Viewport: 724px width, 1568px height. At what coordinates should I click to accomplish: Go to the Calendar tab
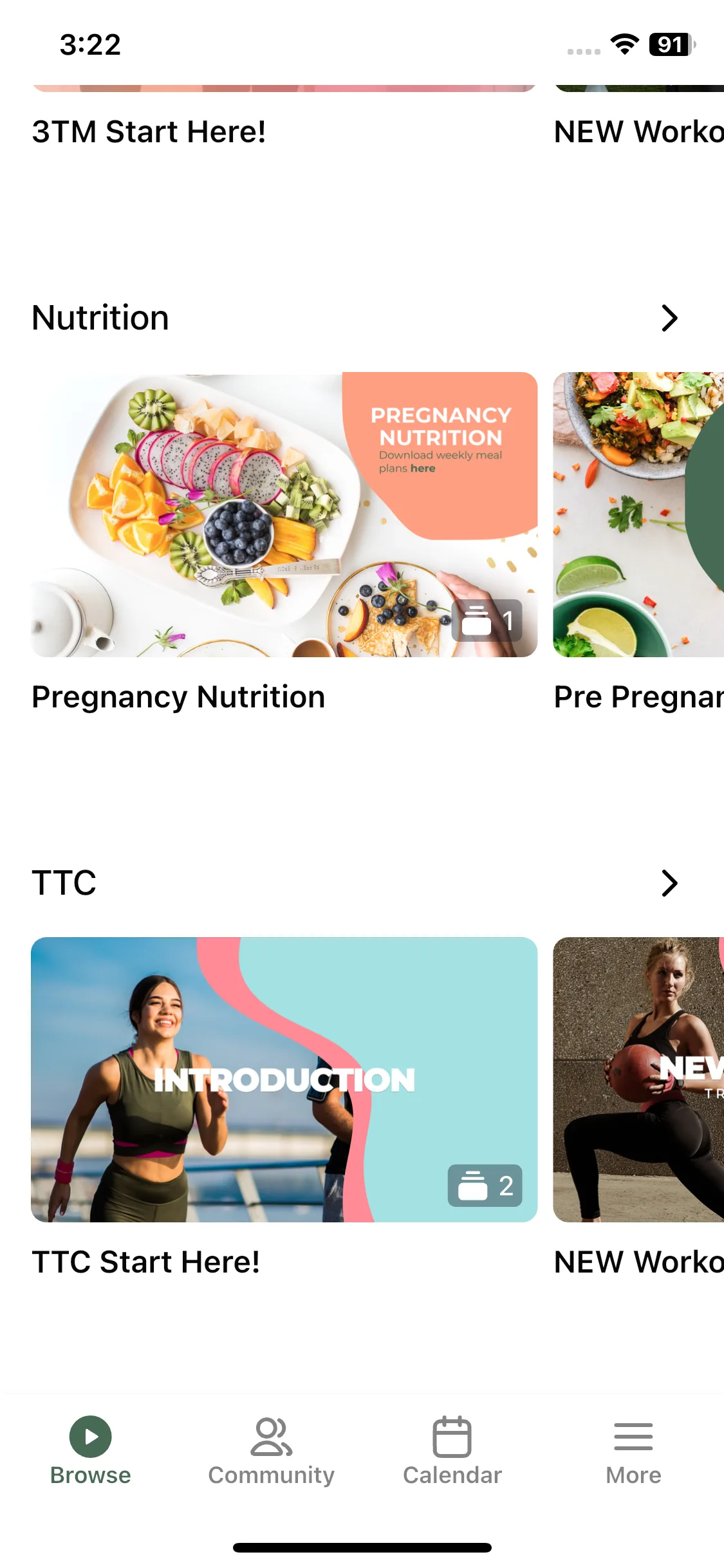click(x=452, y=1451)
